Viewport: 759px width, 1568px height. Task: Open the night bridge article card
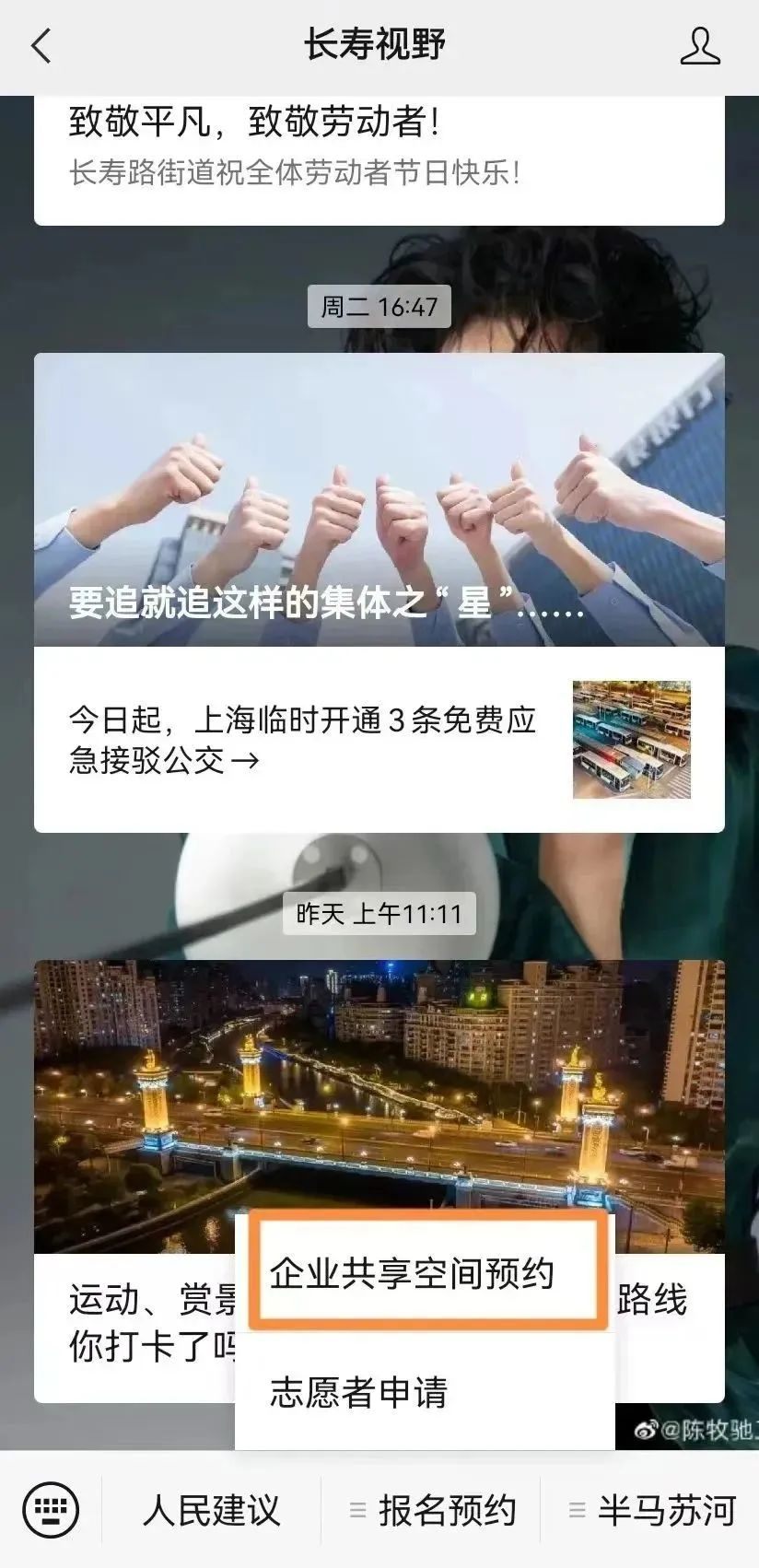click(379, 1106)
